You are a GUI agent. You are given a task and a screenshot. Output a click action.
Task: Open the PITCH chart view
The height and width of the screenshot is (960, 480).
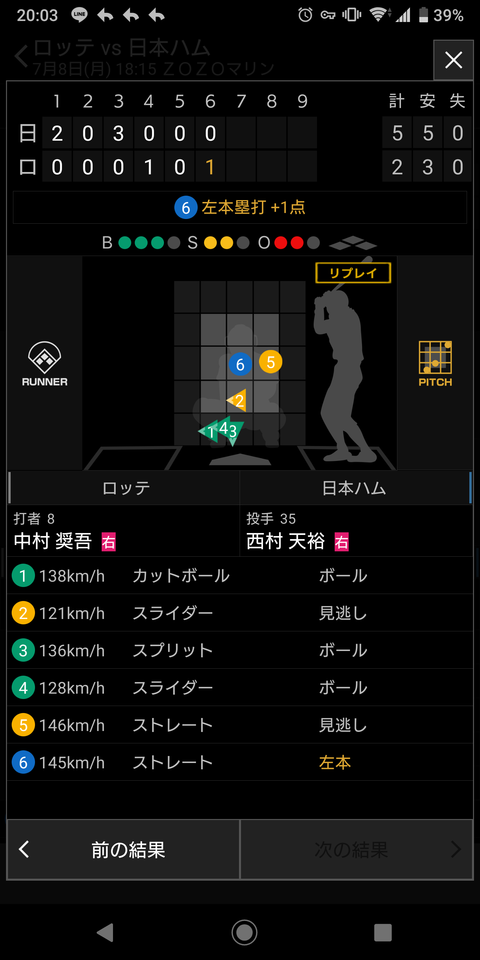[435, 364]
